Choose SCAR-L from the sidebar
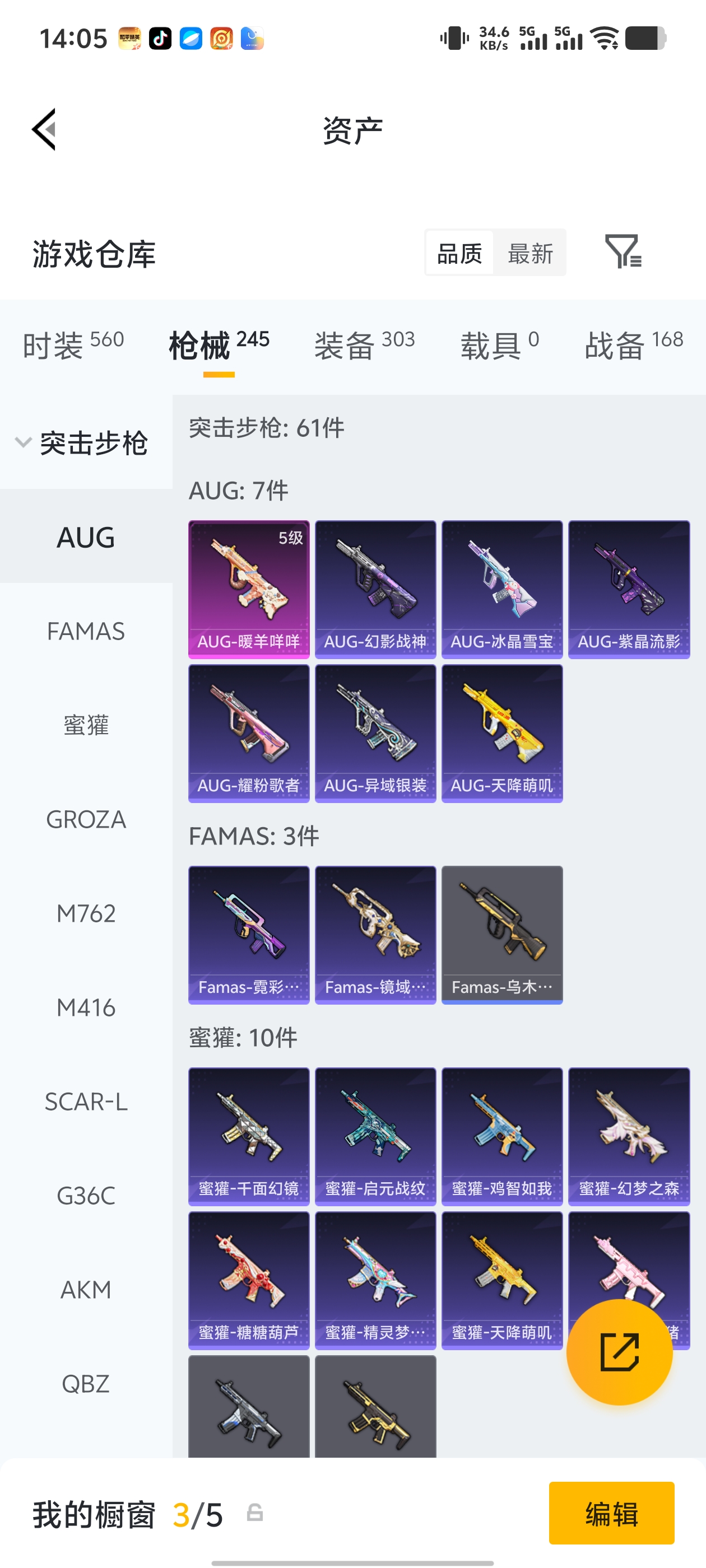Screen dimensions: 706x1568 (x=86, y=1101)
